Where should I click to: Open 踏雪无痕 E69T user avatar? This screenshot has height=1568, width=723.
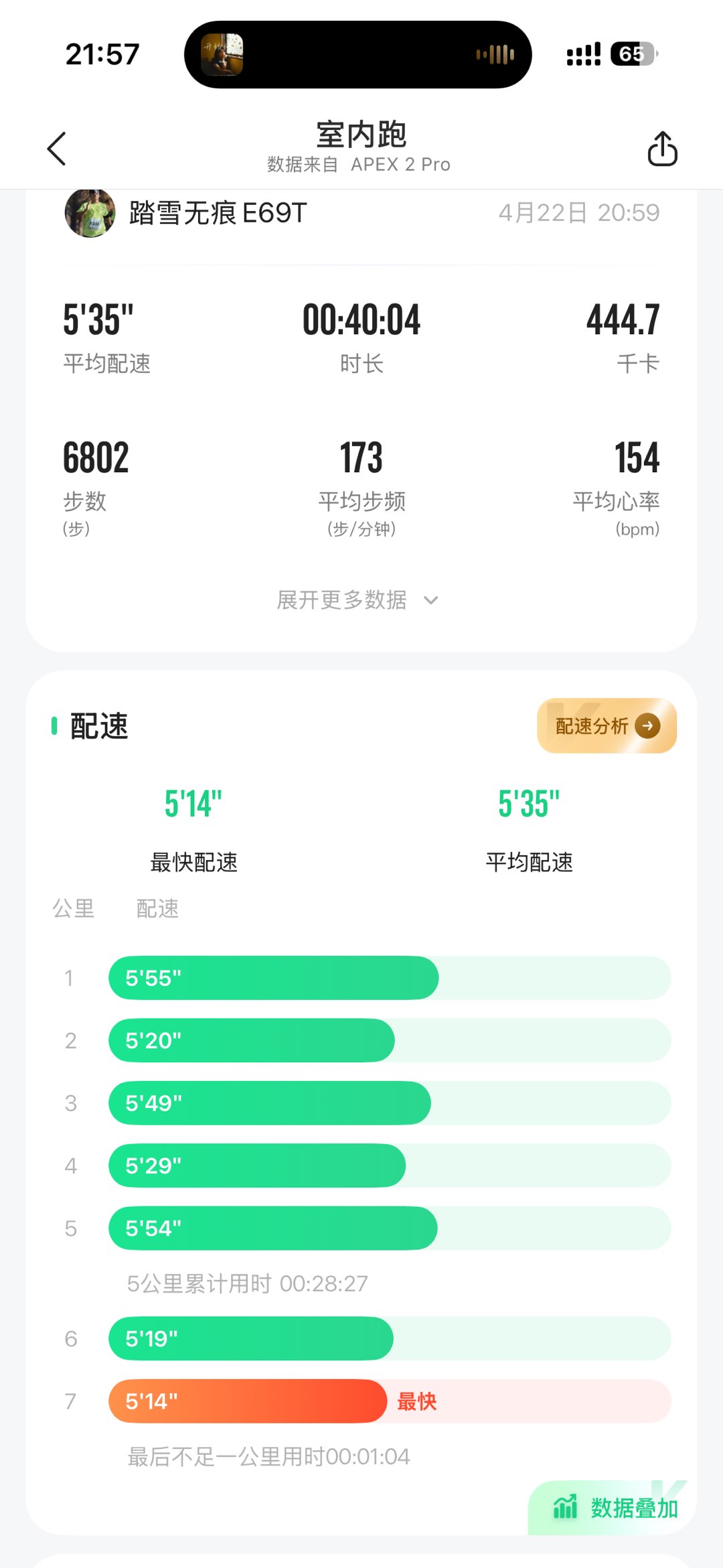tap(90, 214)
